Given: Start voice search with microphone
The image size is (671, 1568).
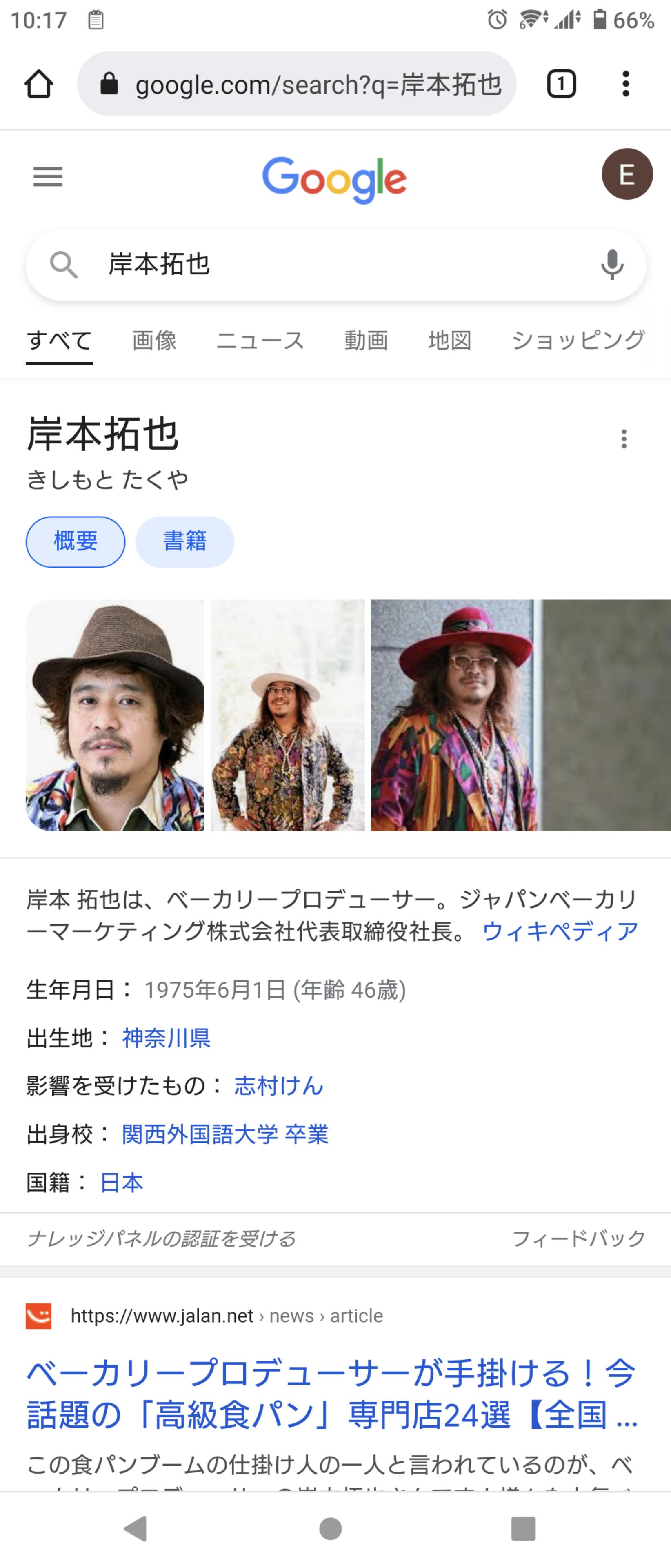Looking at the screenshot, I should pyautogui.click(x=611, y=265).
